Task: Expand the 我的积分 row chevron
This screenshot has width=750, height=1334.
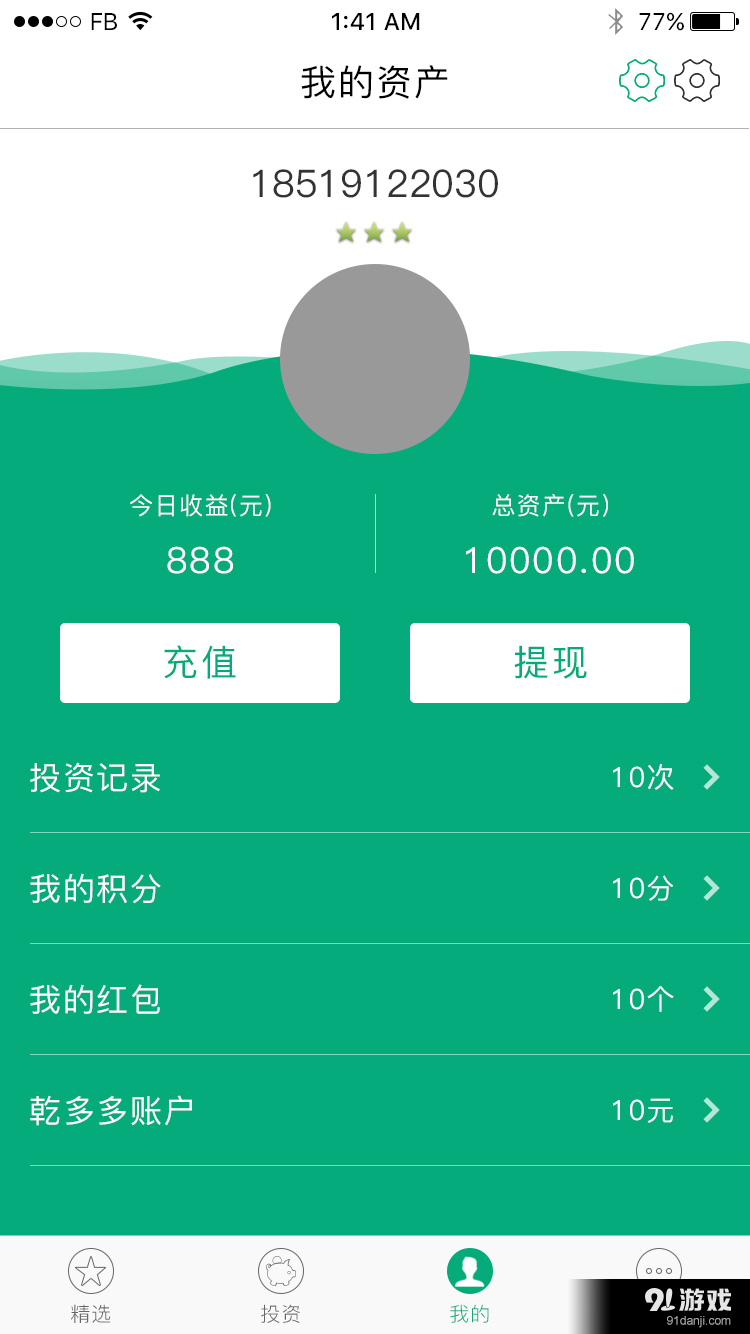Action: (713, 888)
